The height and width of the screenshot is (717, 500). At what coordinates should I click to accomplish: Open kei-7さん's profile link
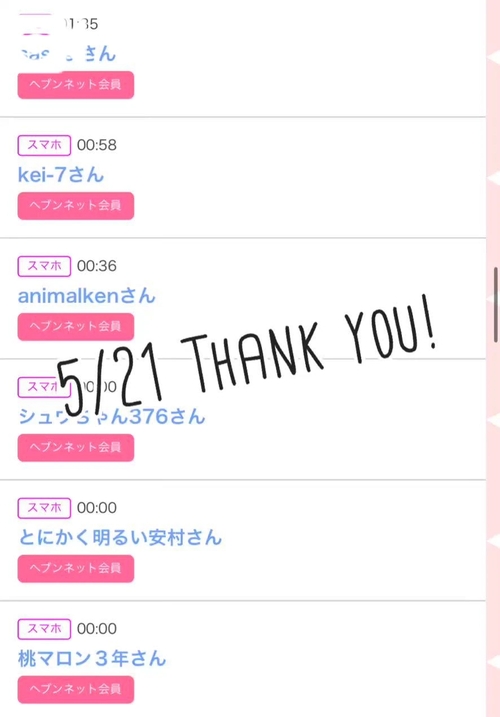[x=61, y=175]
